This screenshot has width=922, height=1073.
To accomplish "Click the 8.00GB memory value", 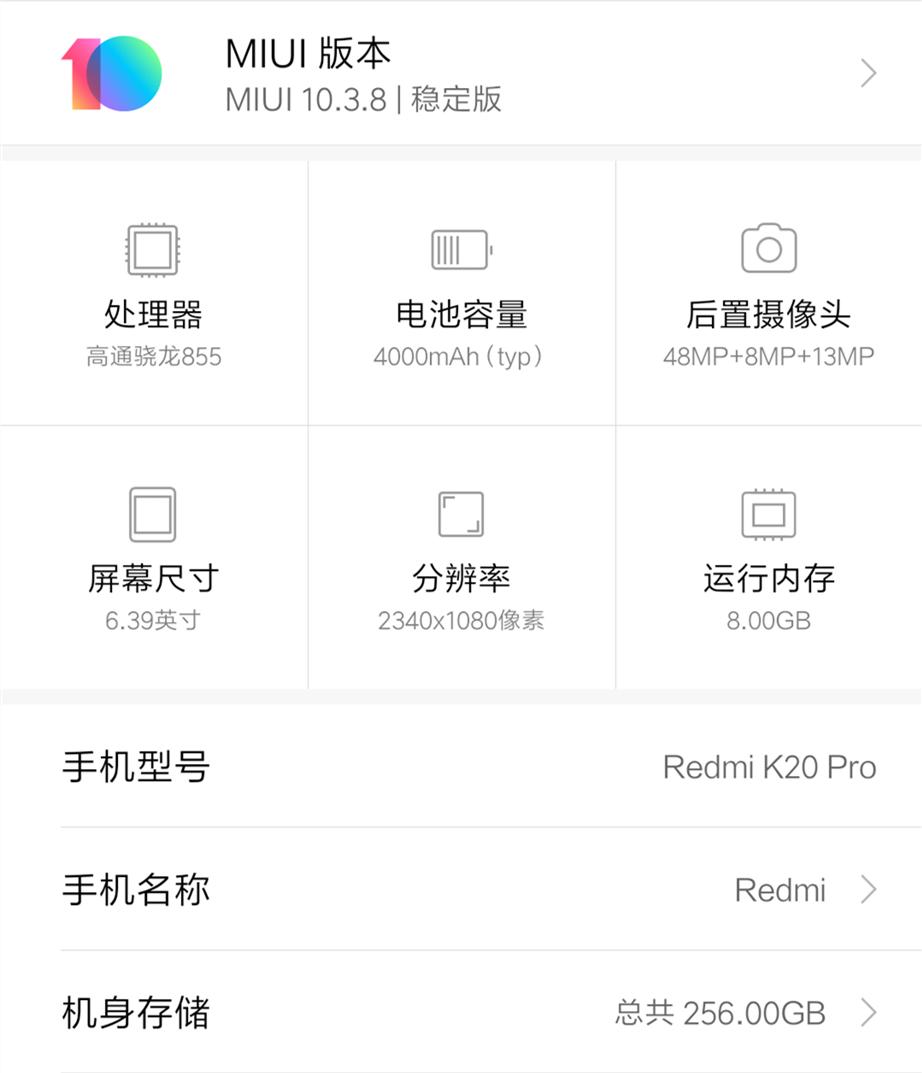I will (767, 620).
